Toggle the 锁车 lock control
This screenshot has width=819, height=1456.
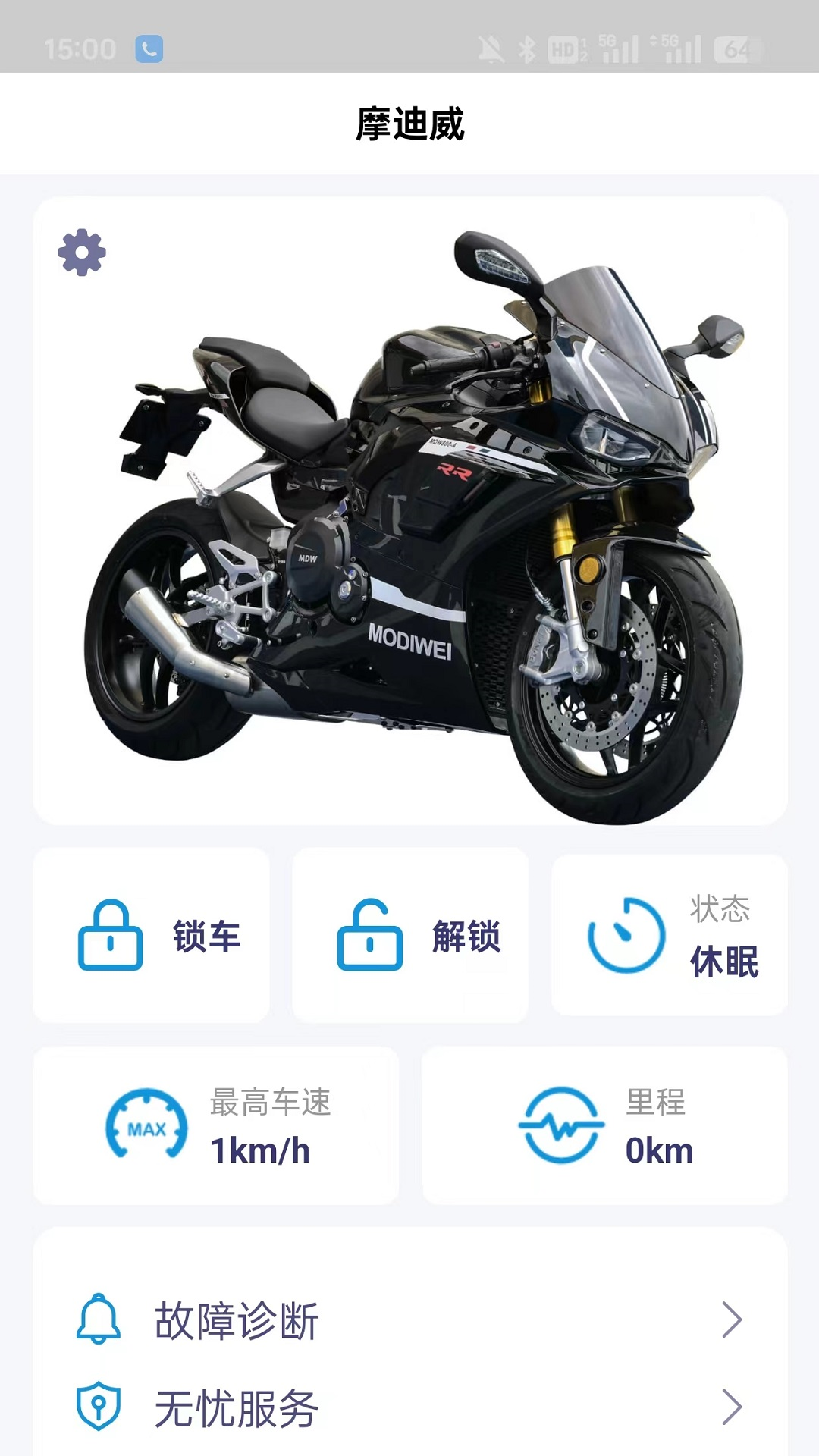point(152,937)
